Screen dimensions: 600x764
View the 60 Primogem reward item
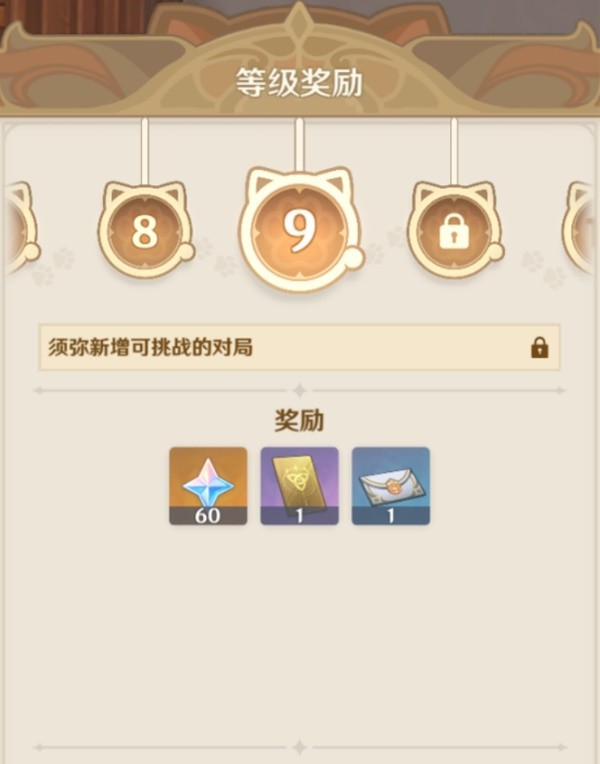point(208,486)
